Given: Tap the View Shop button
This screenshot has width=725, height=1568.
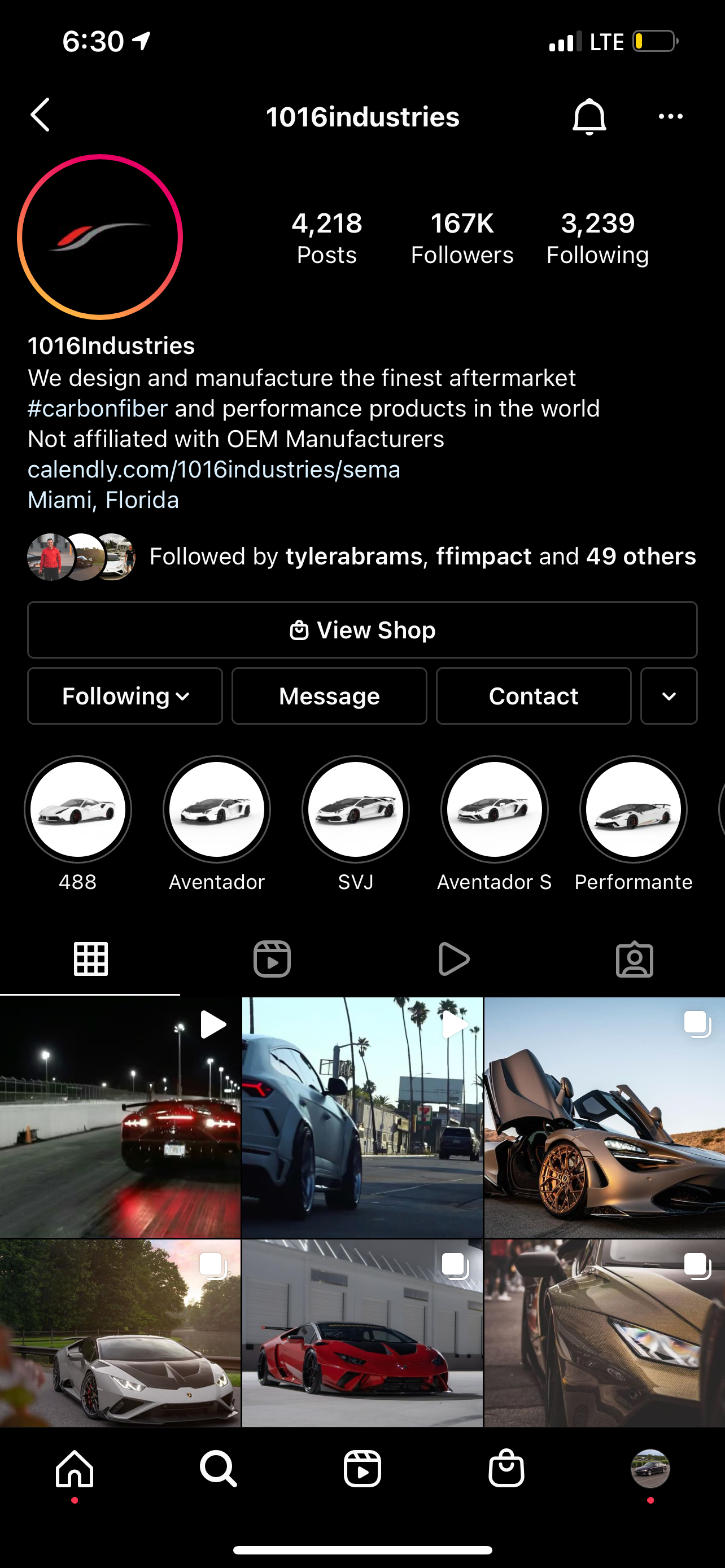Looking at the screenshot, I should point(362,630).
